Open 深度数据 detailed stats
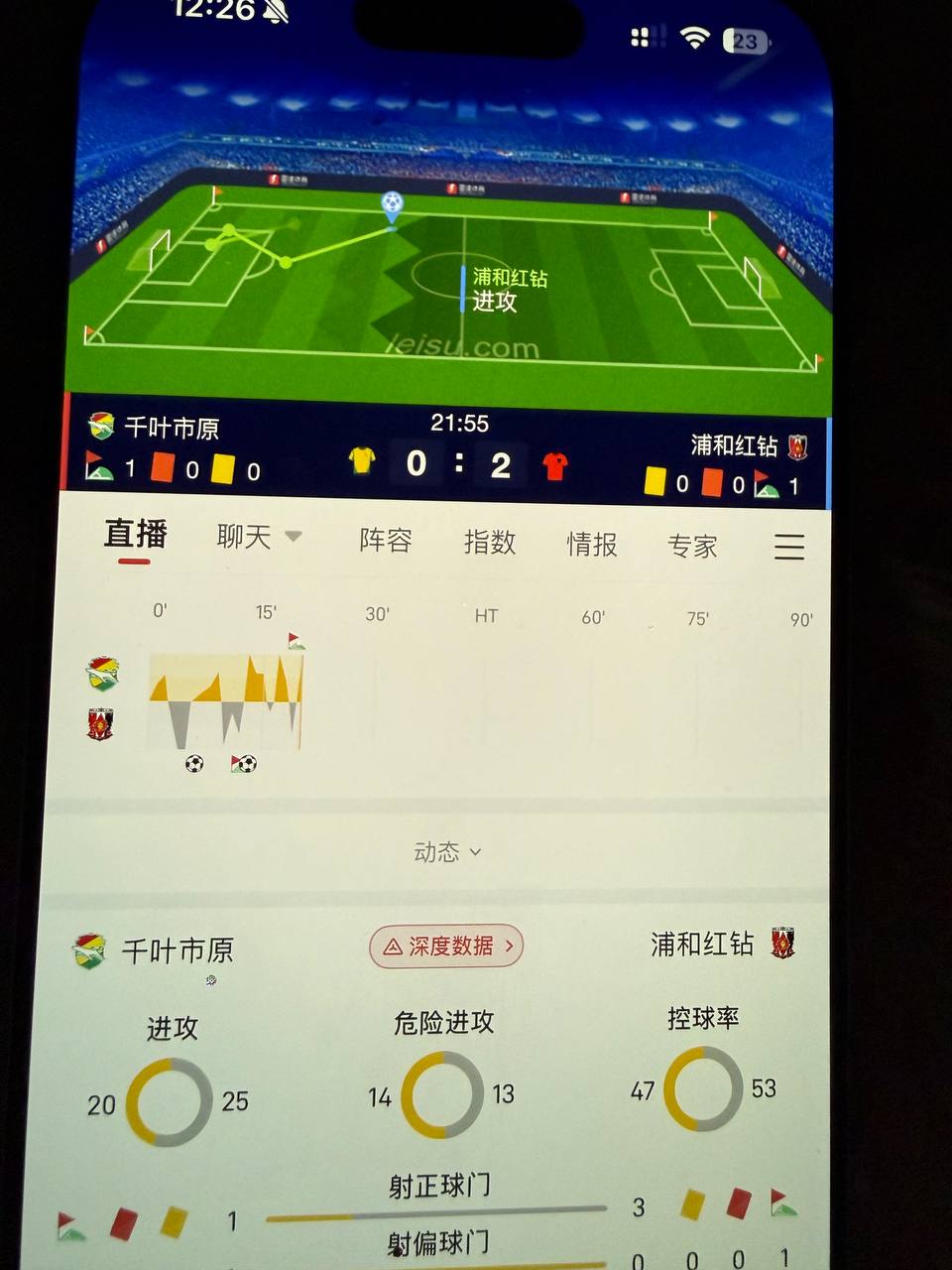 tap(446, 947)
